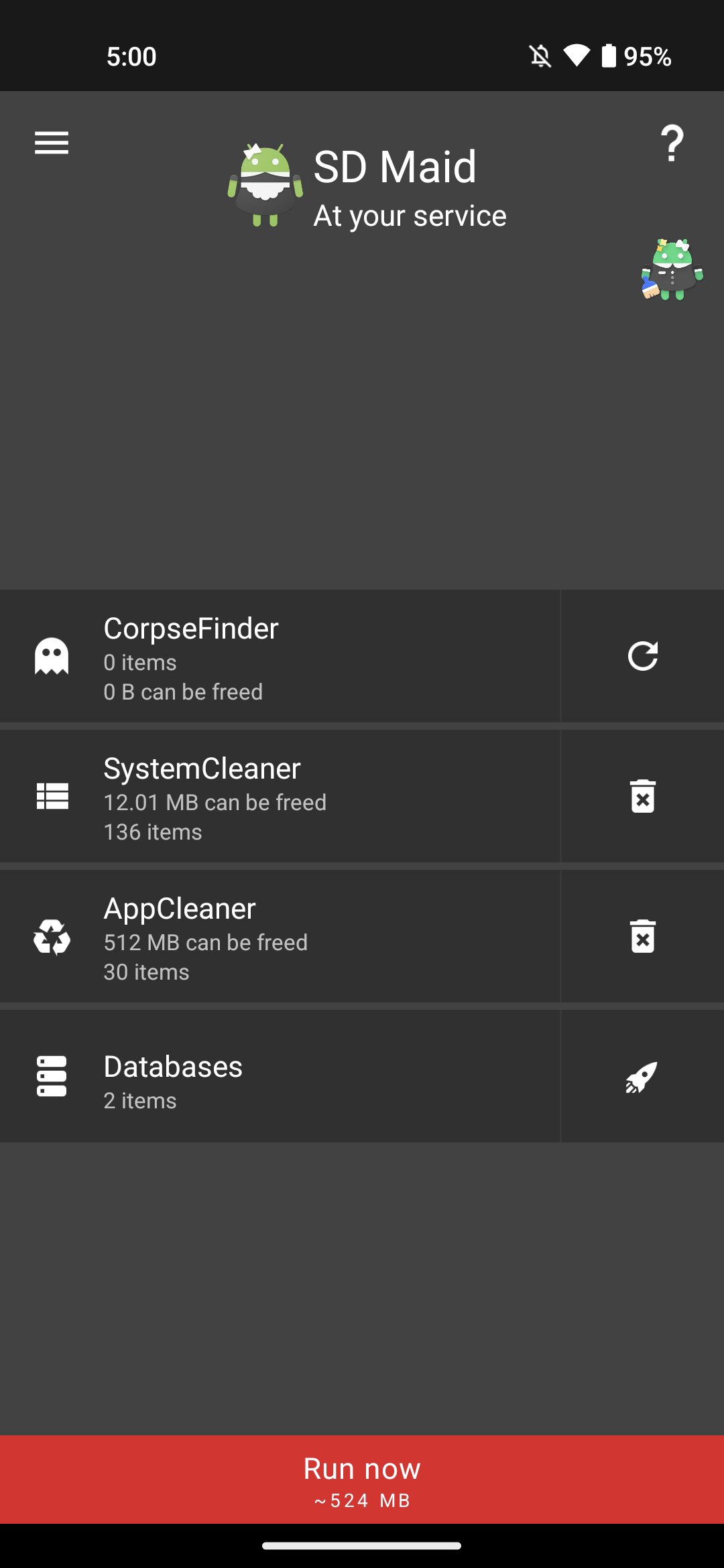
Task: Open AppCleaner results
Action: point(280,936)
